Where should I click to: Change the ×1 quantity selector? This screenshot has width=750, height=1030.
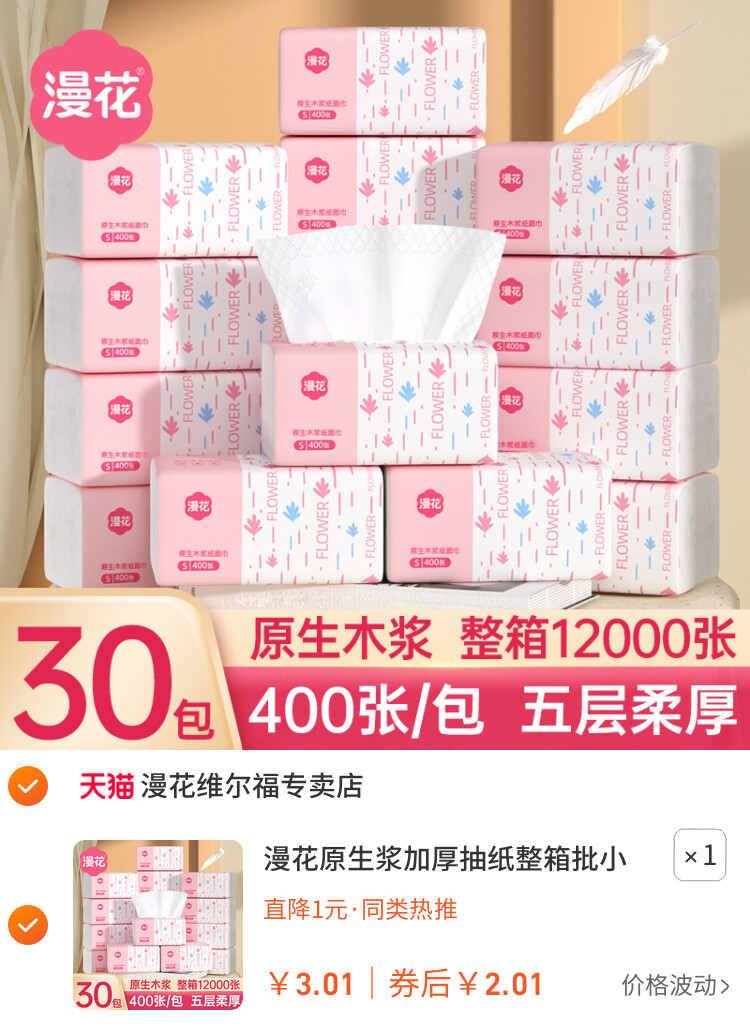[x=699, y=855]
